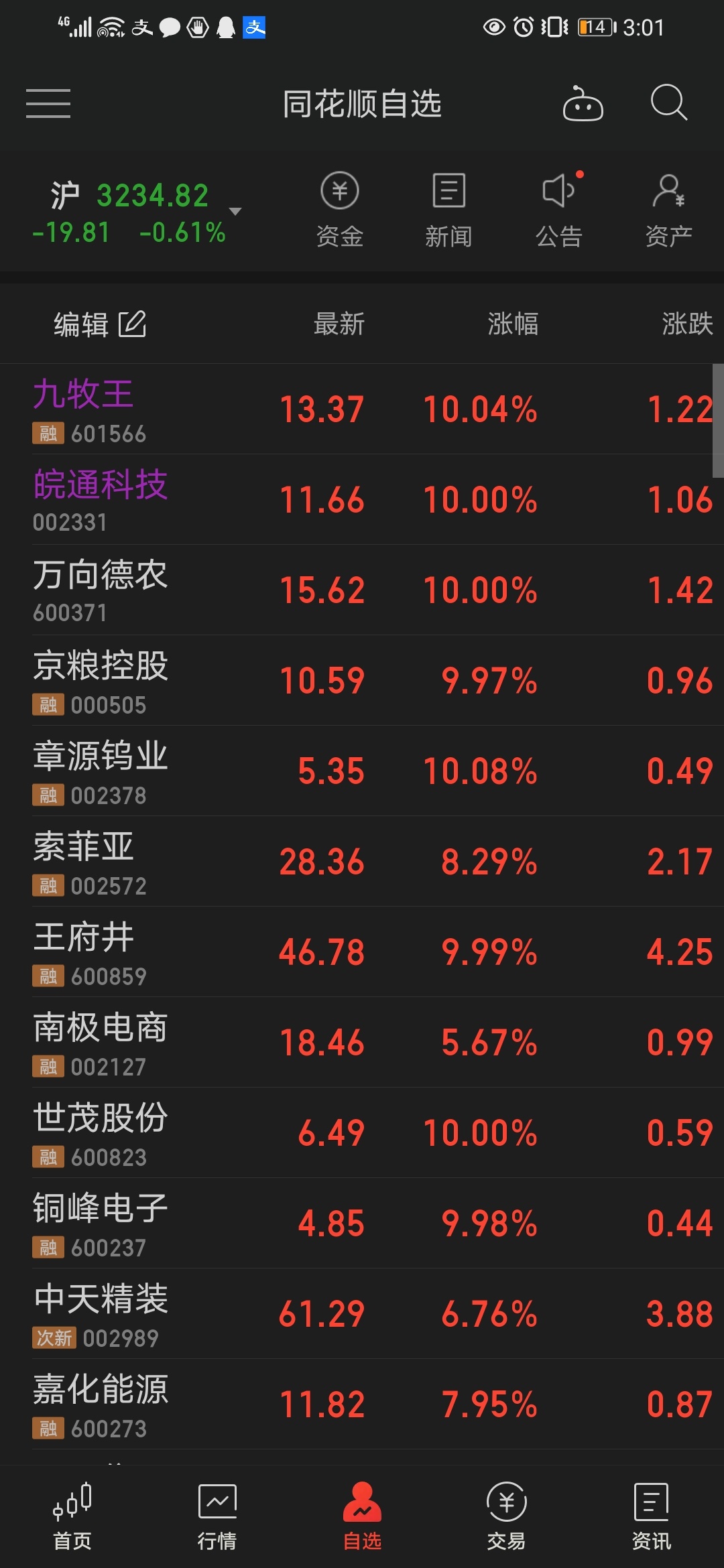Open the 皖通科技 stock row
The height and width of the screenshot is (1568, 724).
click(x=362, y=500)
